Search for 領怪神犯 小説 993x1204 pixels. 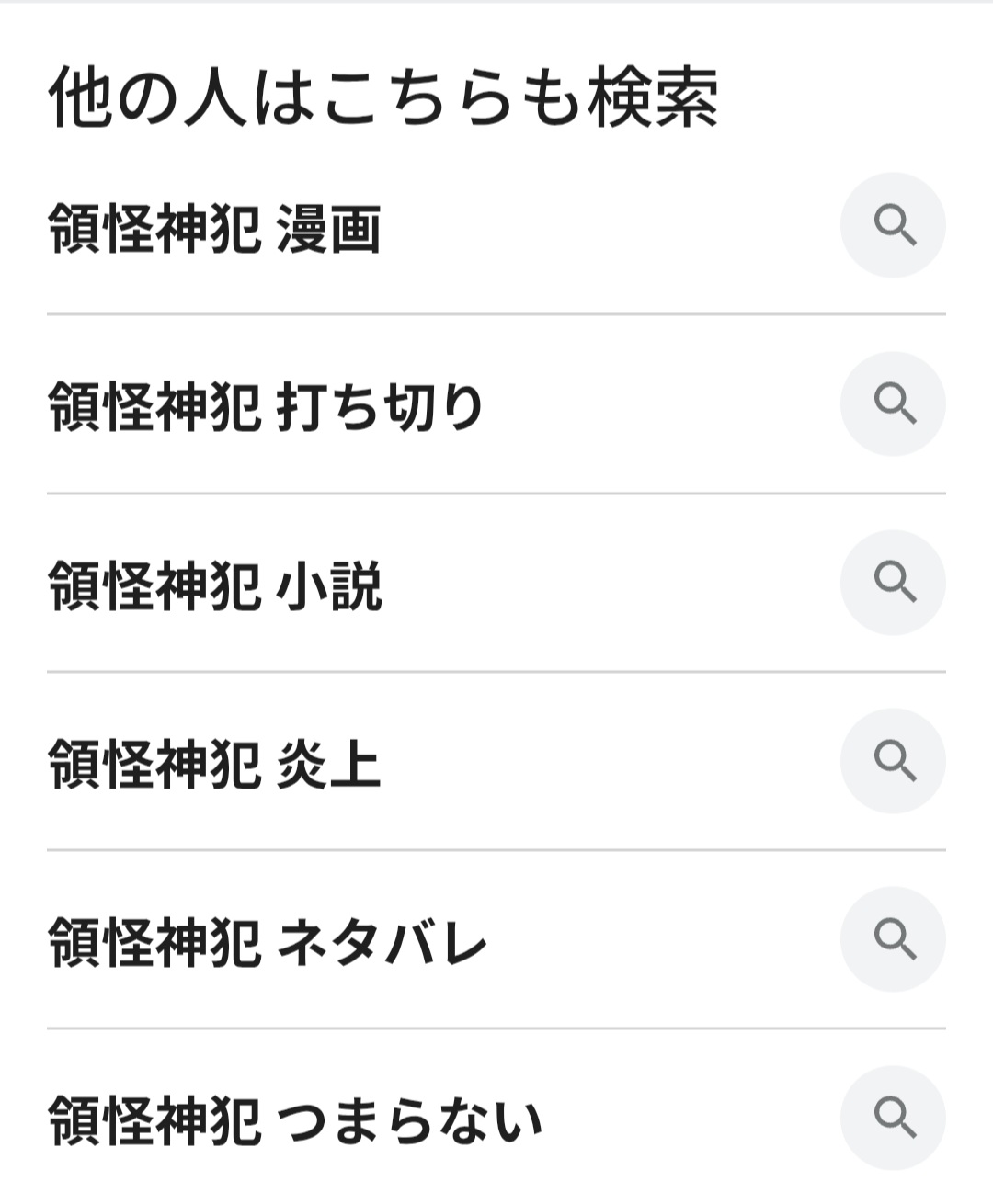tap(214, 585)
